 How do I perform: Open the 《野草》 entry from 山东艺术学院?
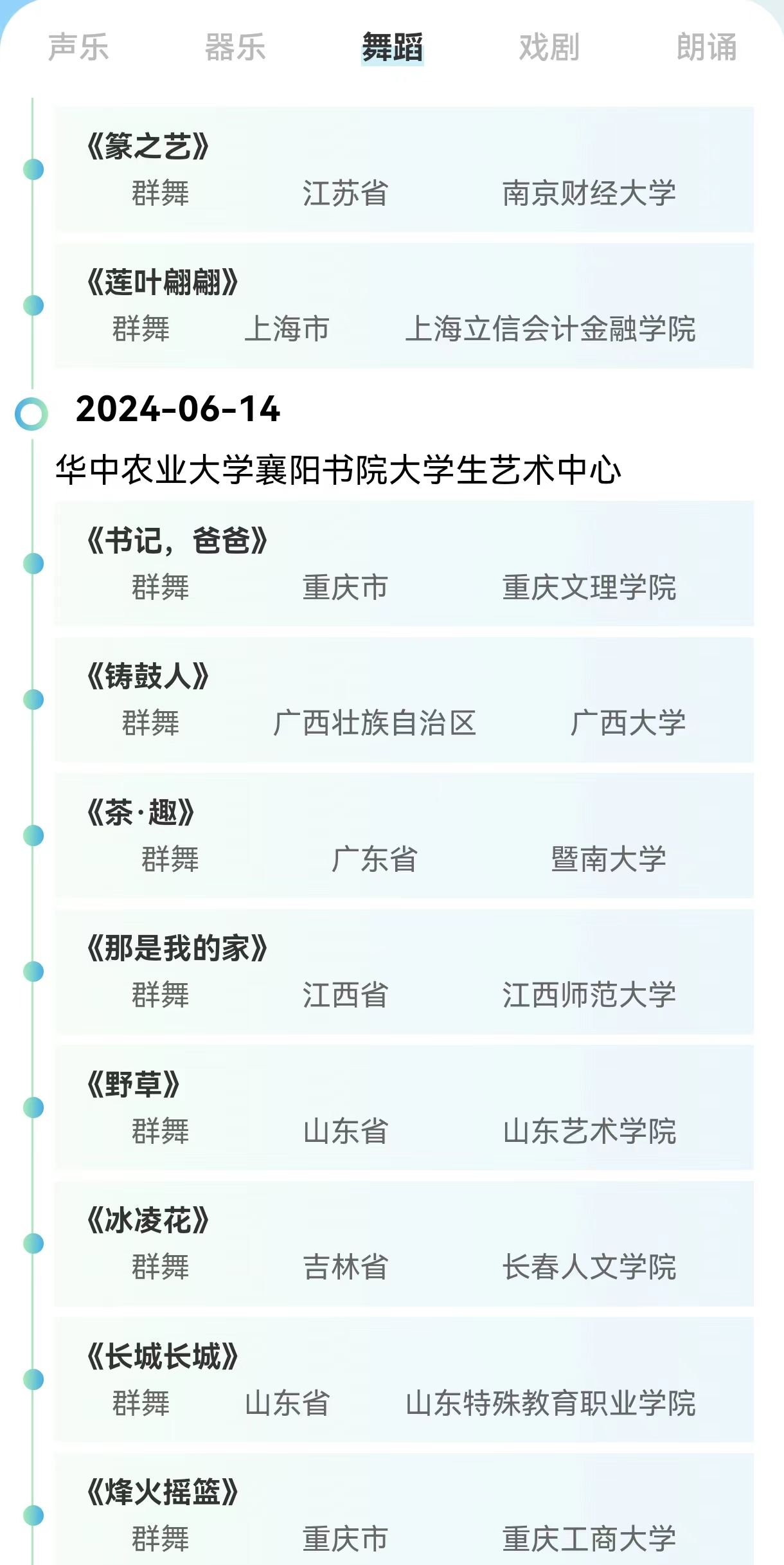tap(404, 1107)
